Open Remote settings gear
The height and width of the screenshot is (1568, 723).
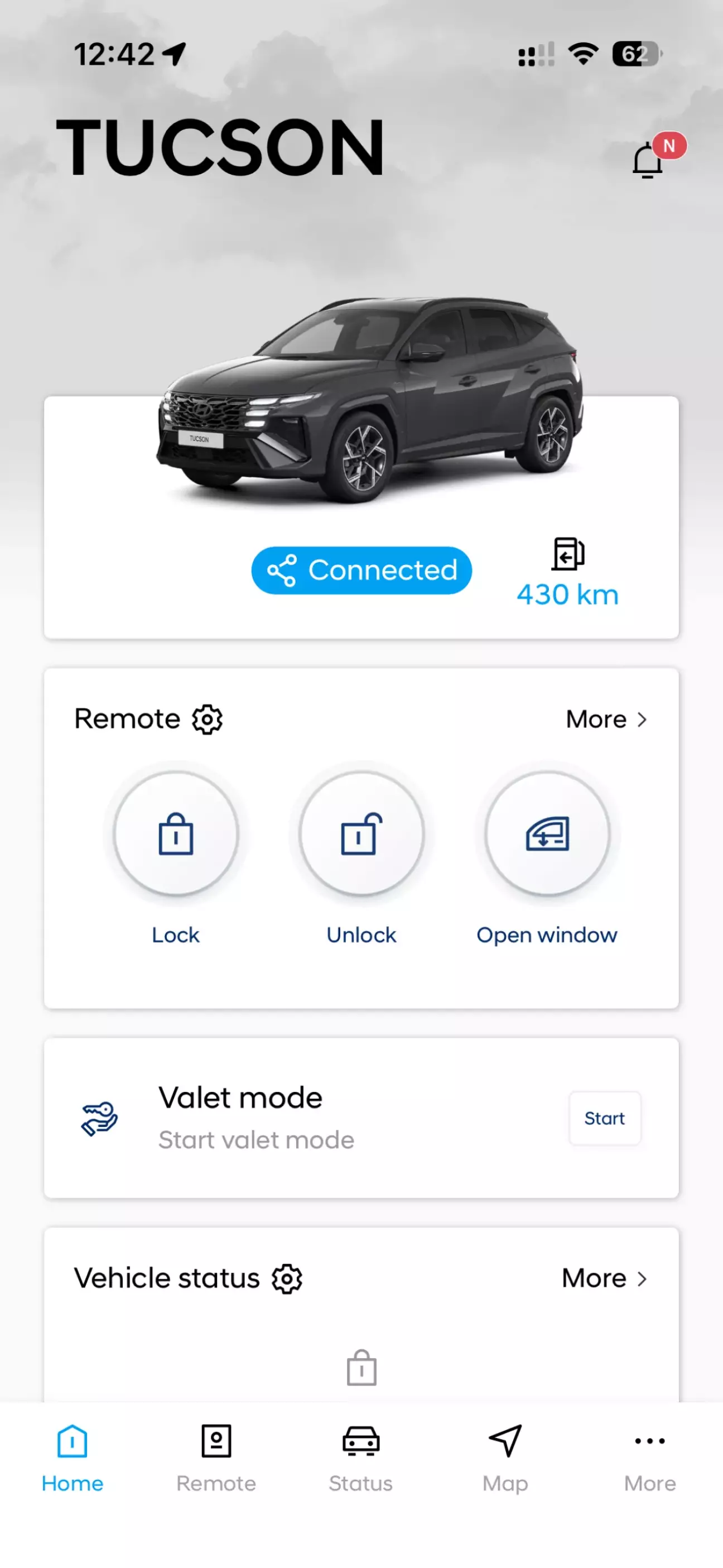coord(208,720)
